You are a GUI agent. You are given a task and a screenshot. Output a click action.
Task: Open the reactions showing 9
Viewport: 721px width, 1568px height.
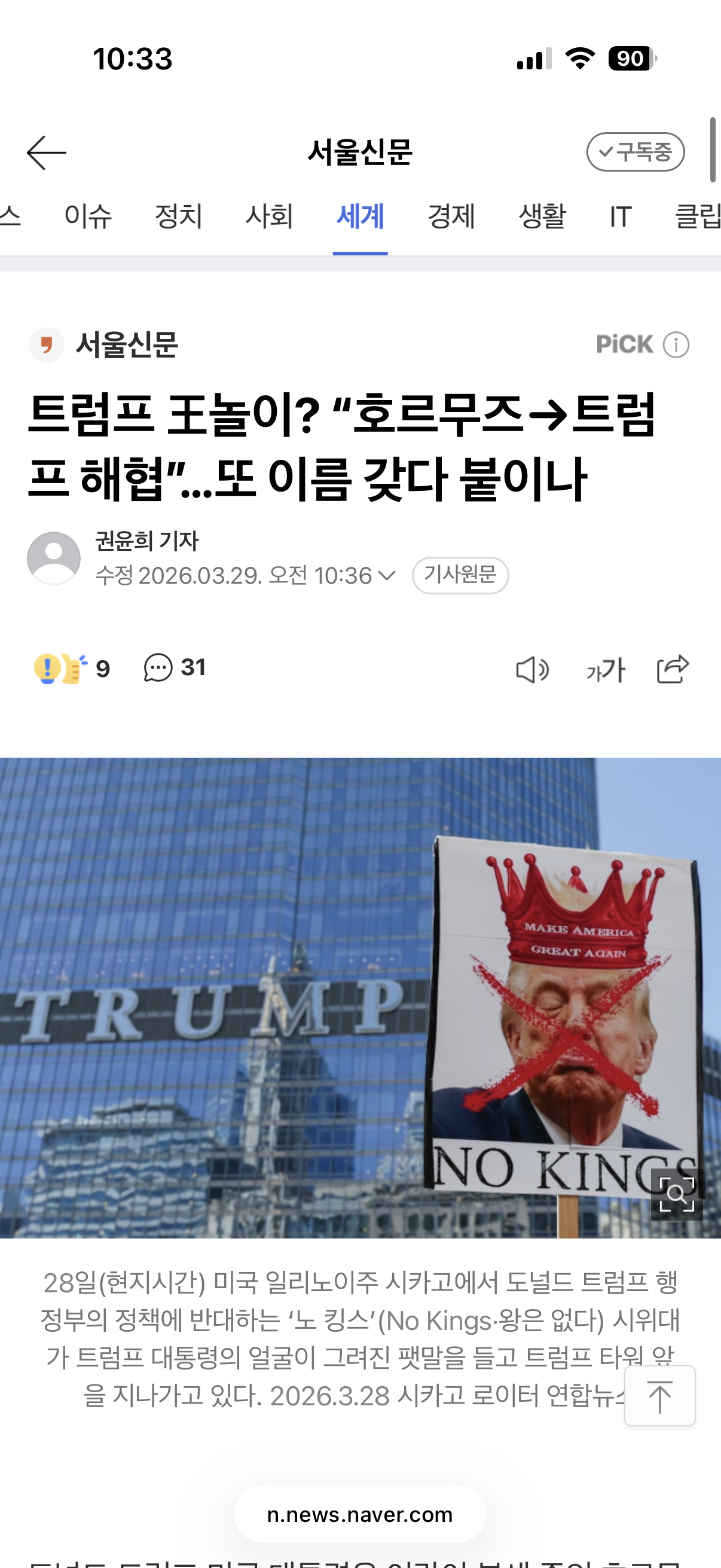pos(72,669)
